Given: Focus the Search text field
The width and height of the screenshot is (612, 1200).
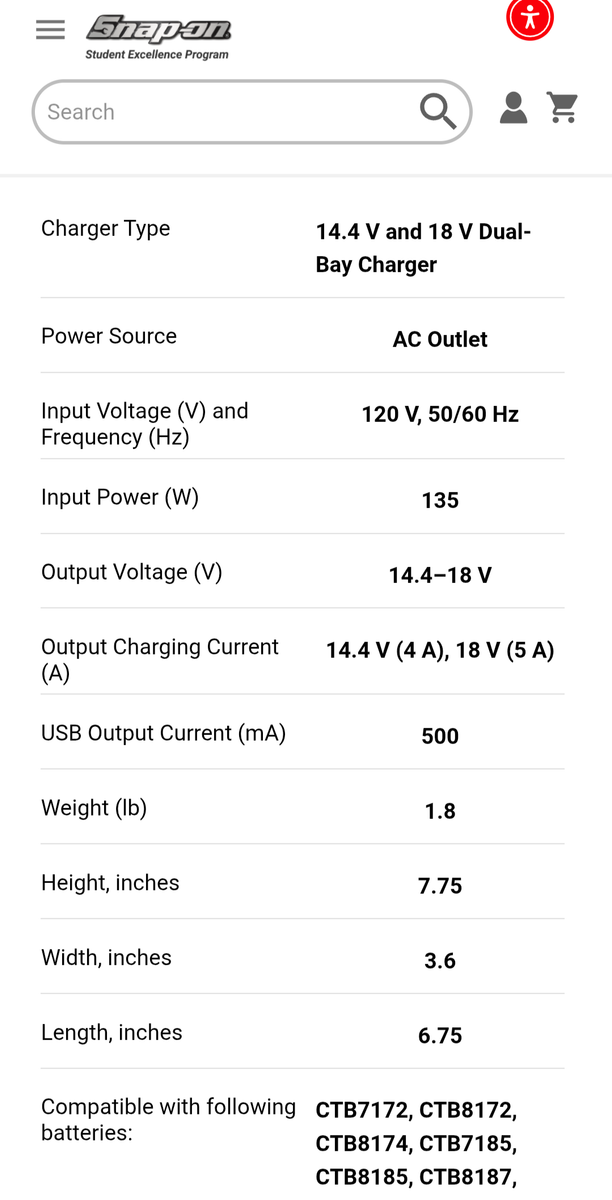Looking at the screenshot, I should (220, 112).
